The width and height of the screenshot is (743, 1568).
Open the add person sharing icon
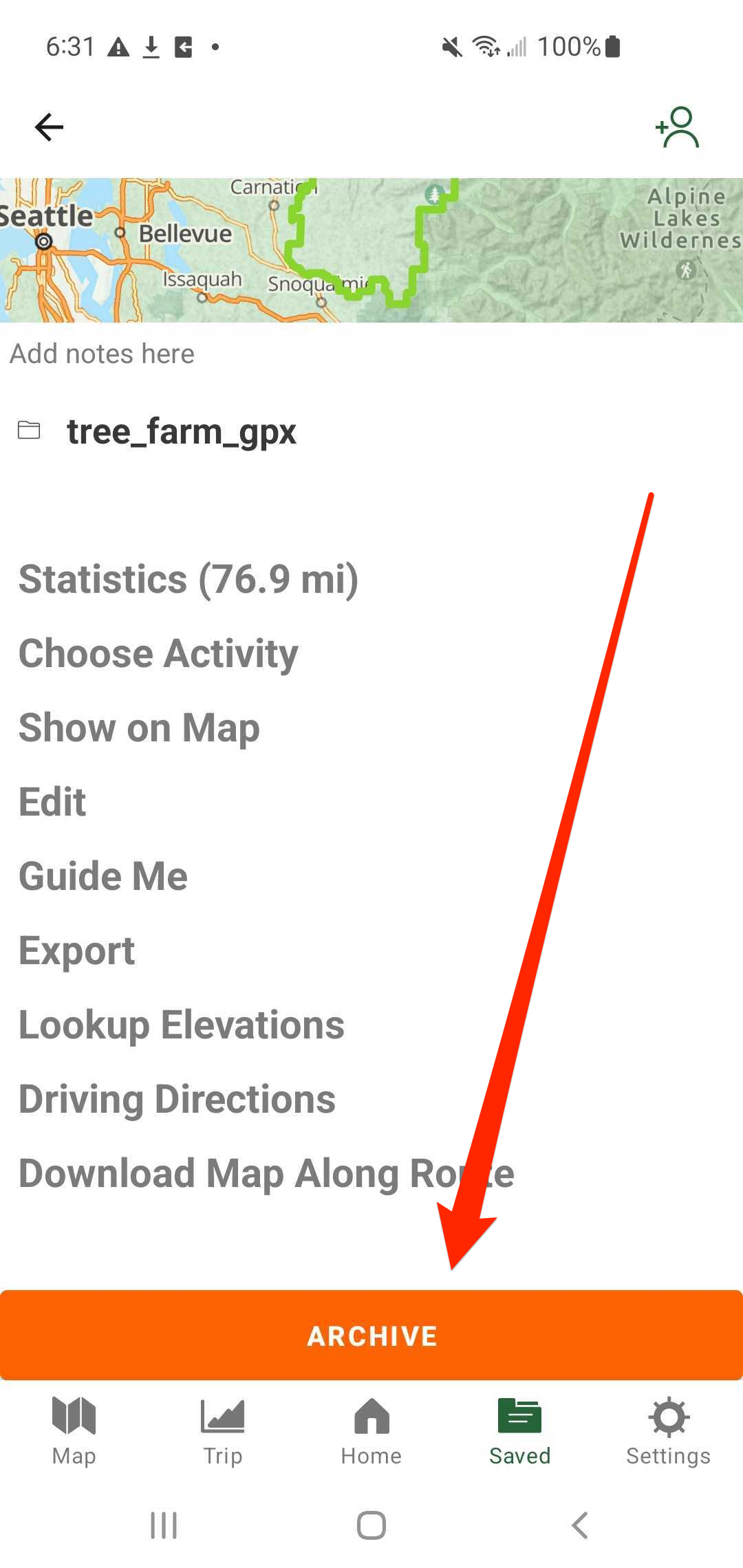pos(678,127)
